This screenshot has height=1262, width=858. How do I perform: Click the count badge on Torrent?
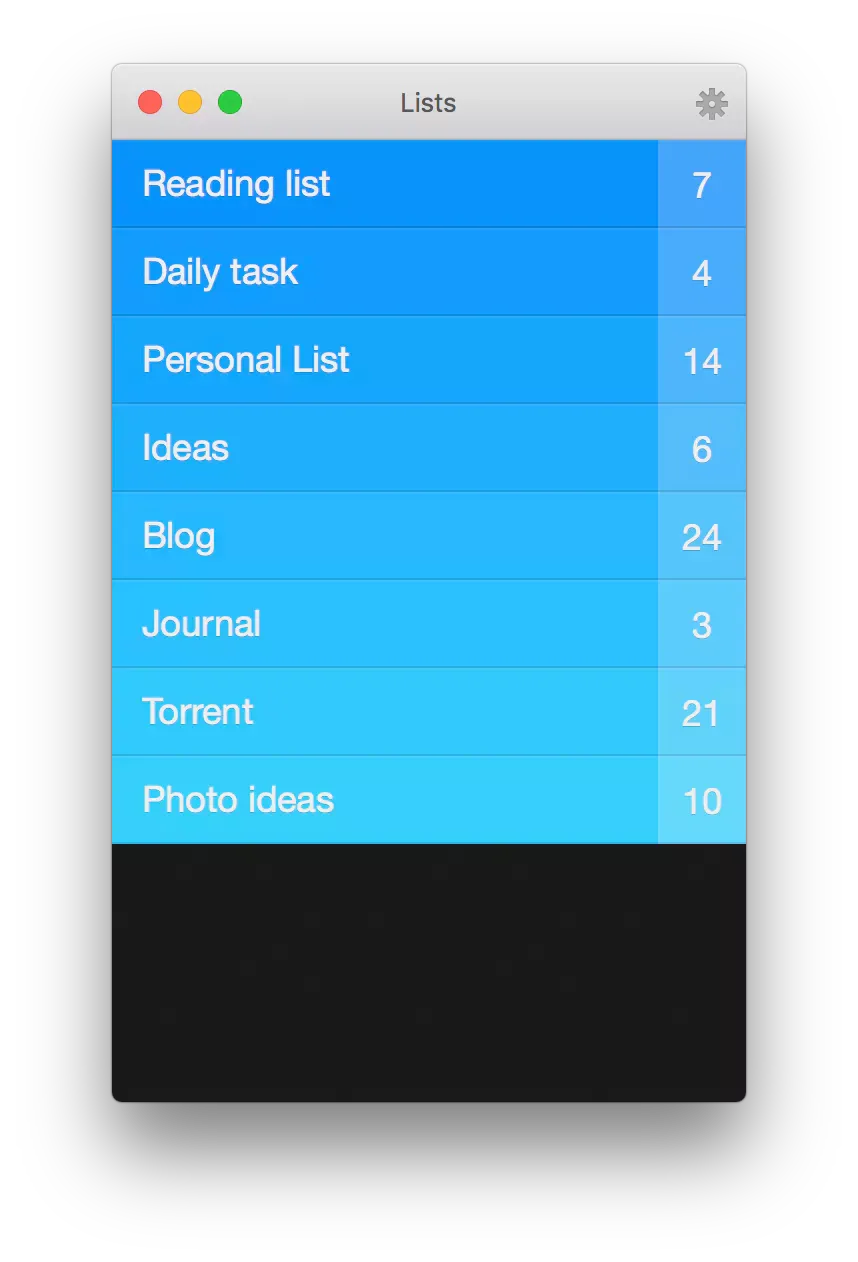(x=701, y=711)
